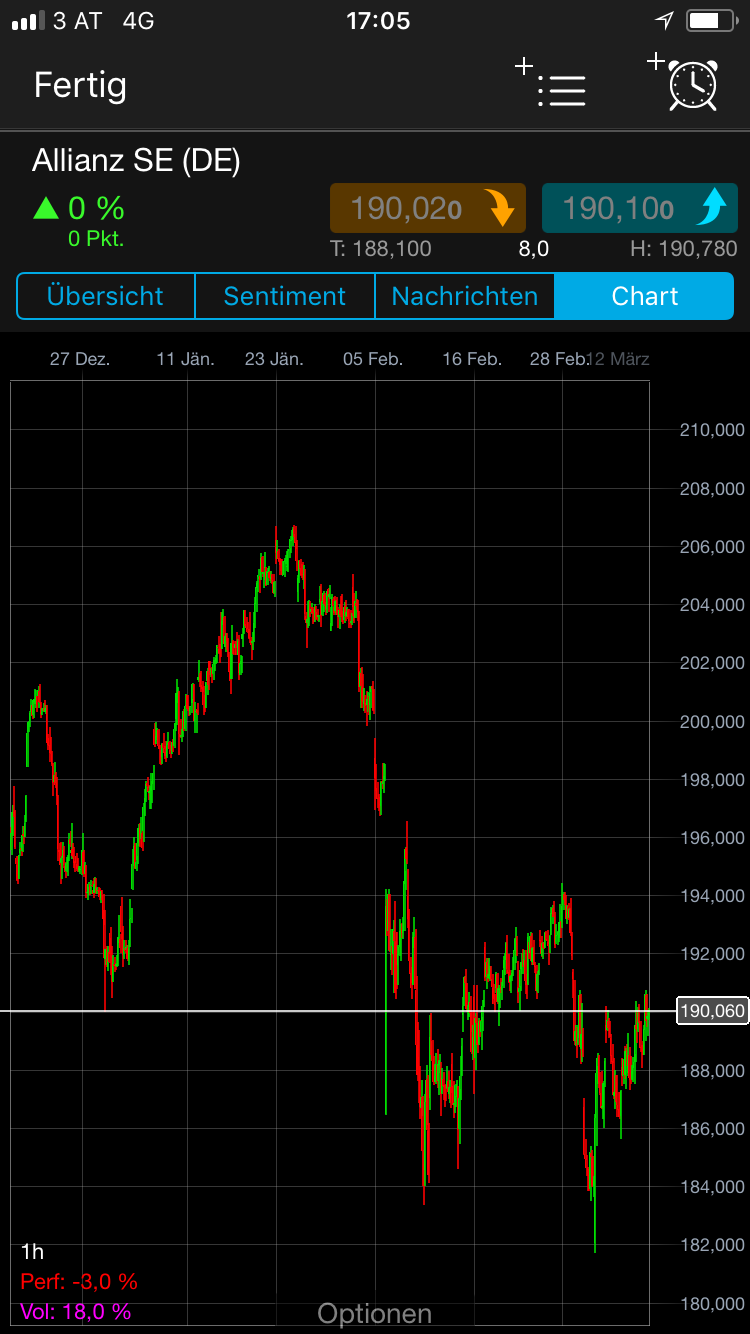Select the Chart tab
This screenshot has height=1334, width=750.
click(645, 296)
